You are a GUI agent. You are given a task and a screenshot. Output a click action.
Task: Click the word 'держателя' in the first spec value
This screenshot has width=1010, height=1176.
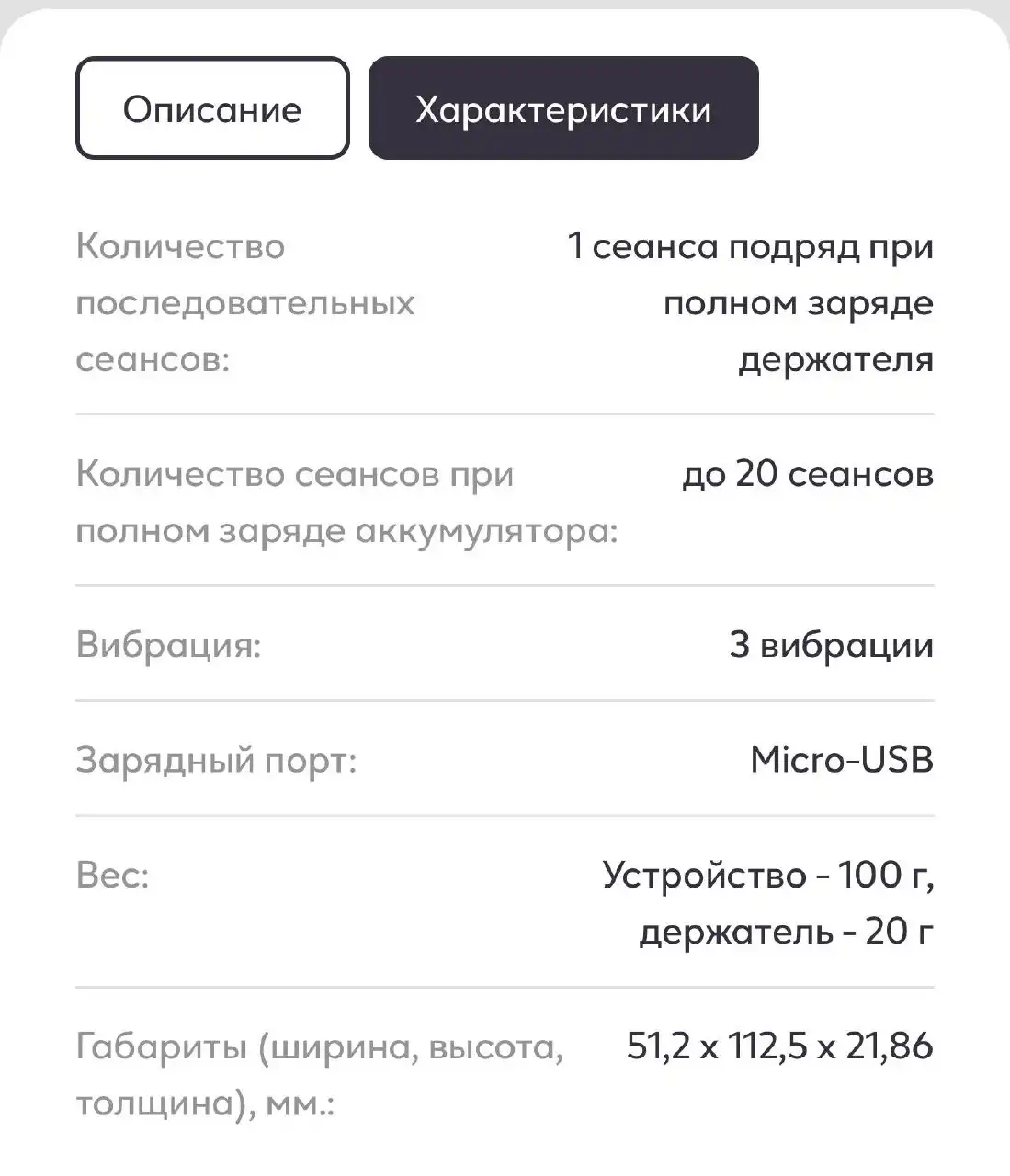click(836, 359)
